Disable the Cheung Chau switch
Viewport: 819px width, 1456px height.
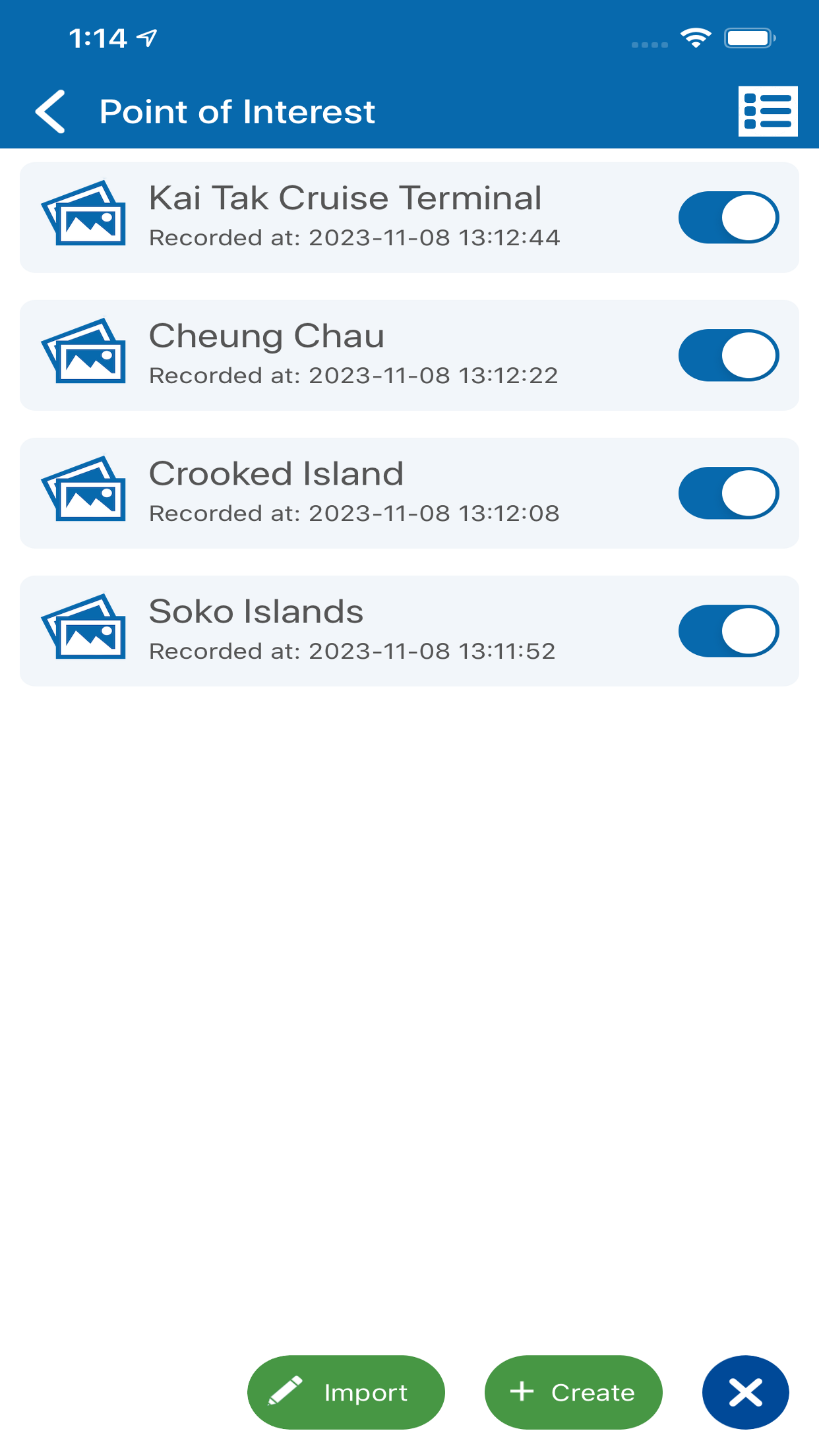click(729, 355)
